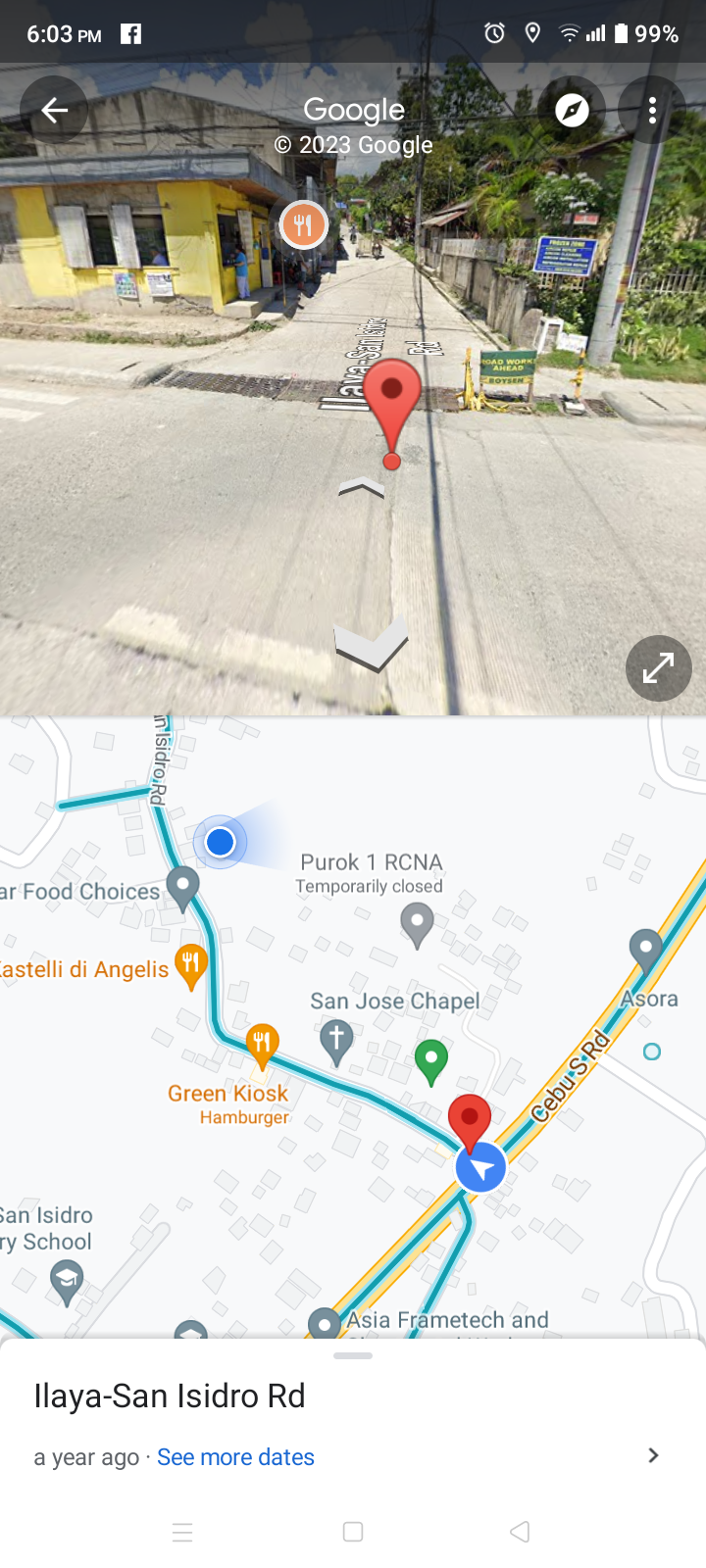Select Purok 1 RCNA map pin

[417, 922]
